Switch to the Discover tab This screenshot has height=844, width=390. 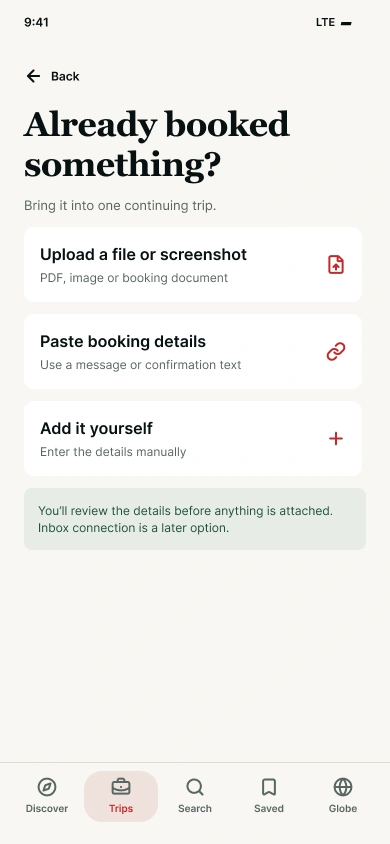click(47, 796)
